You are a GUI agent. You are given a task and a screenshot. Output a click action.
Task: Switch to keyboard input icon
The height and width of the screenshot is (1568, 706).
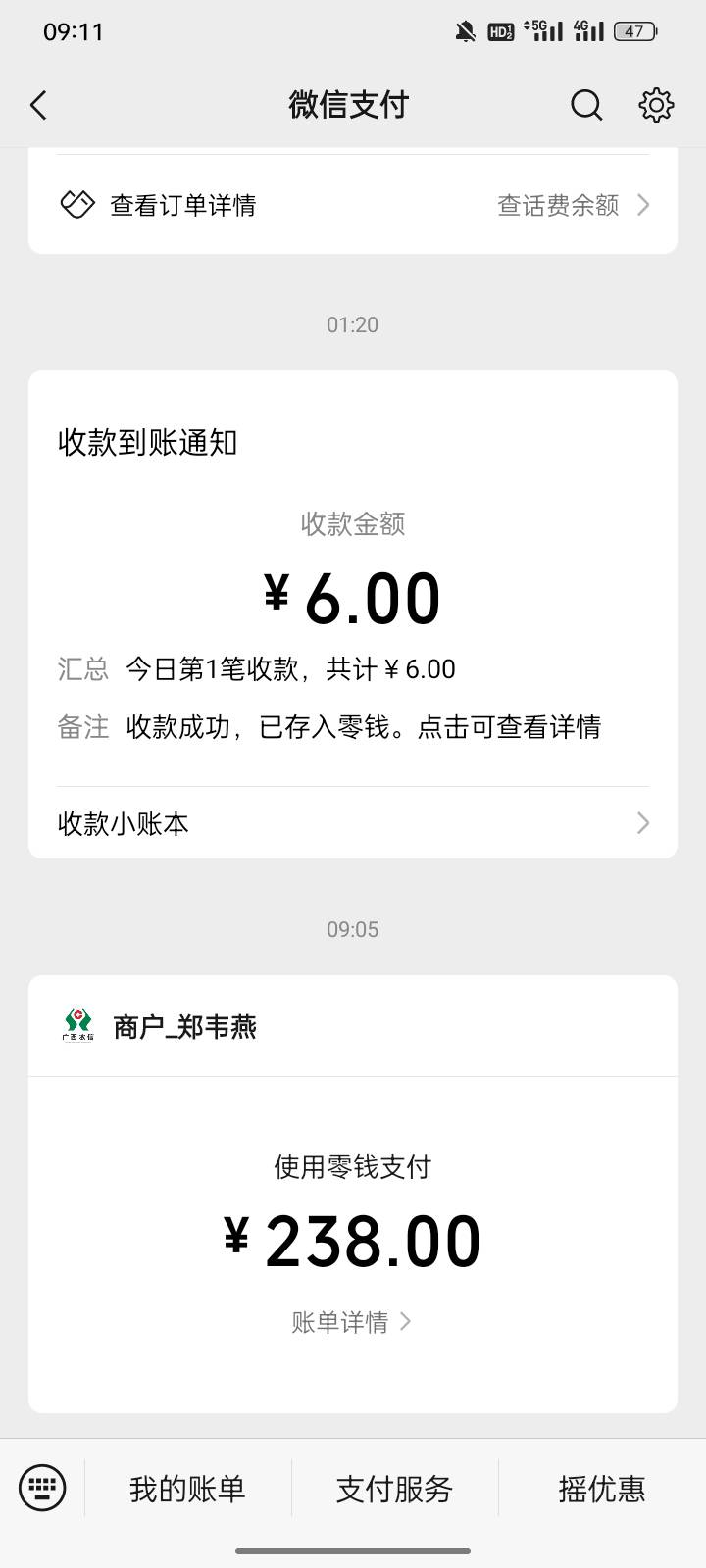click(x=42, y=1489)
